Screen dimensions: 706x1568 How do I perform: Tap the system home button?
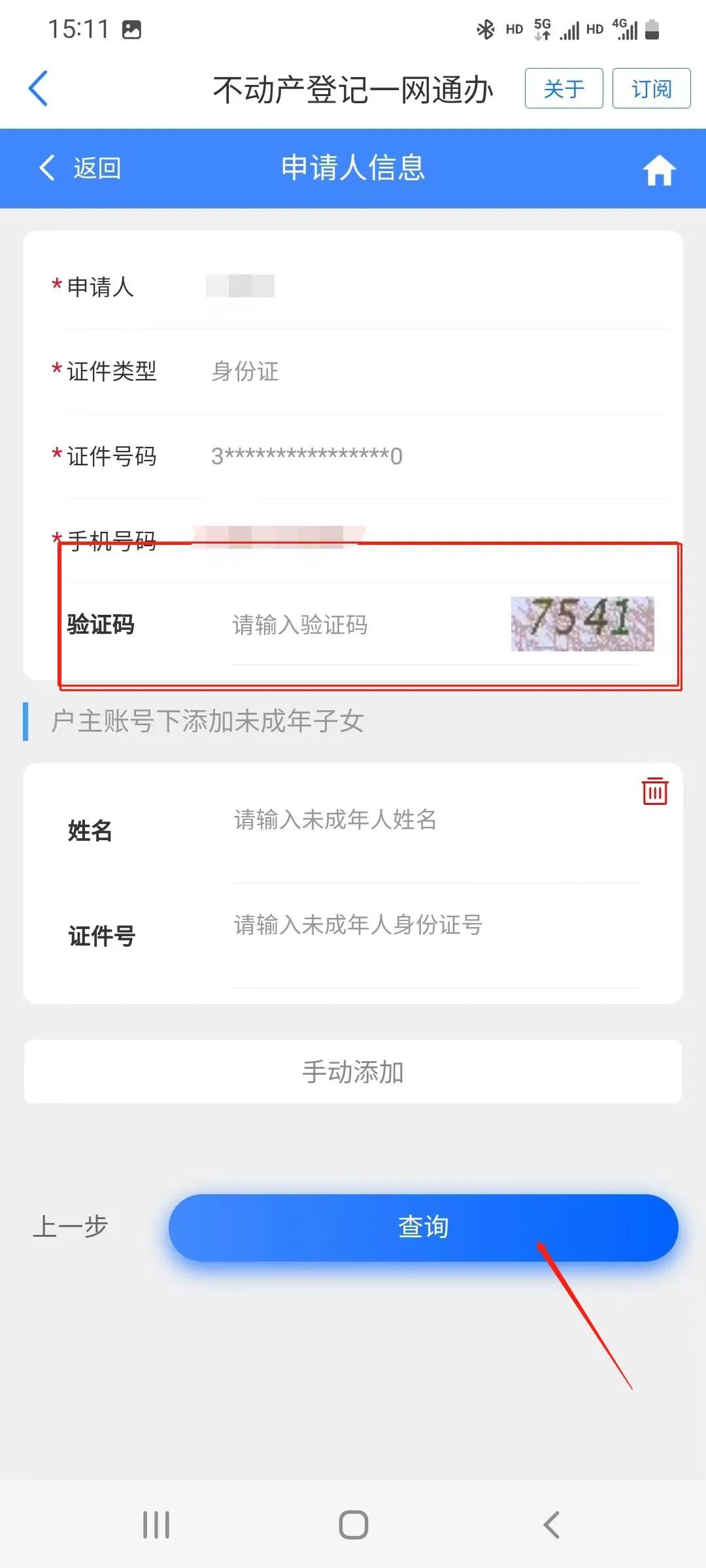coord(353,1525)
